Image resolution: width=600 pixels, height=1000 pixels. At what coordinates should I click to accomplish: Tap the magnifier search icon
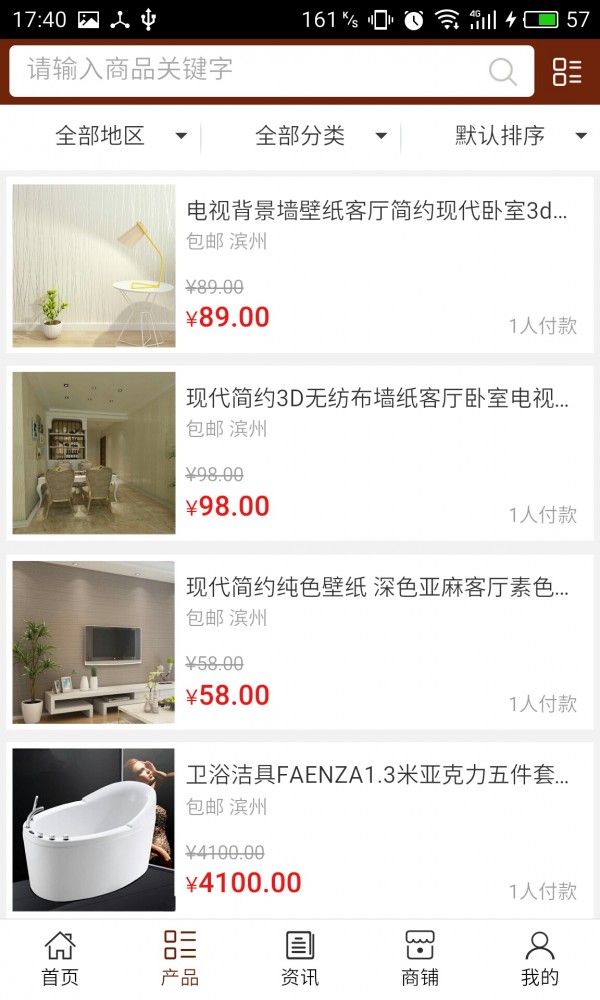coord(502,71)
